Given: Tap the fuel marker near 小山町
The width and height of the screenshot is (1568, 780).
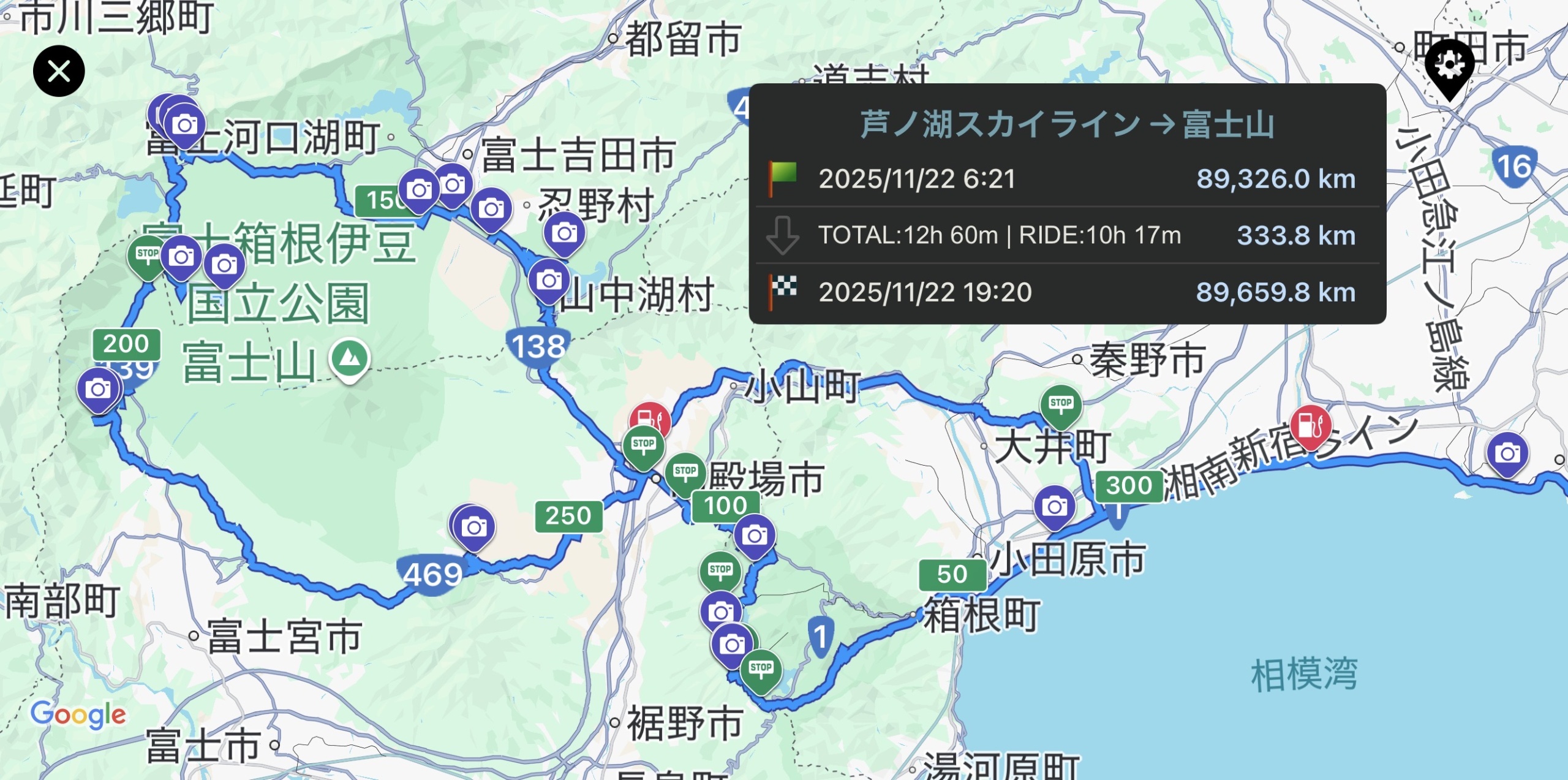Looking at the screenshot, I should [650, 420].
